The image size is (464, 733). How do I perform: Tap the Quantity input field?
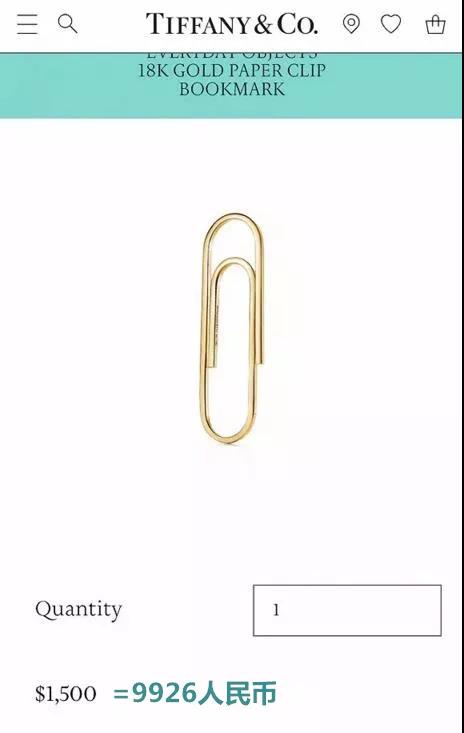pos(347,610)
